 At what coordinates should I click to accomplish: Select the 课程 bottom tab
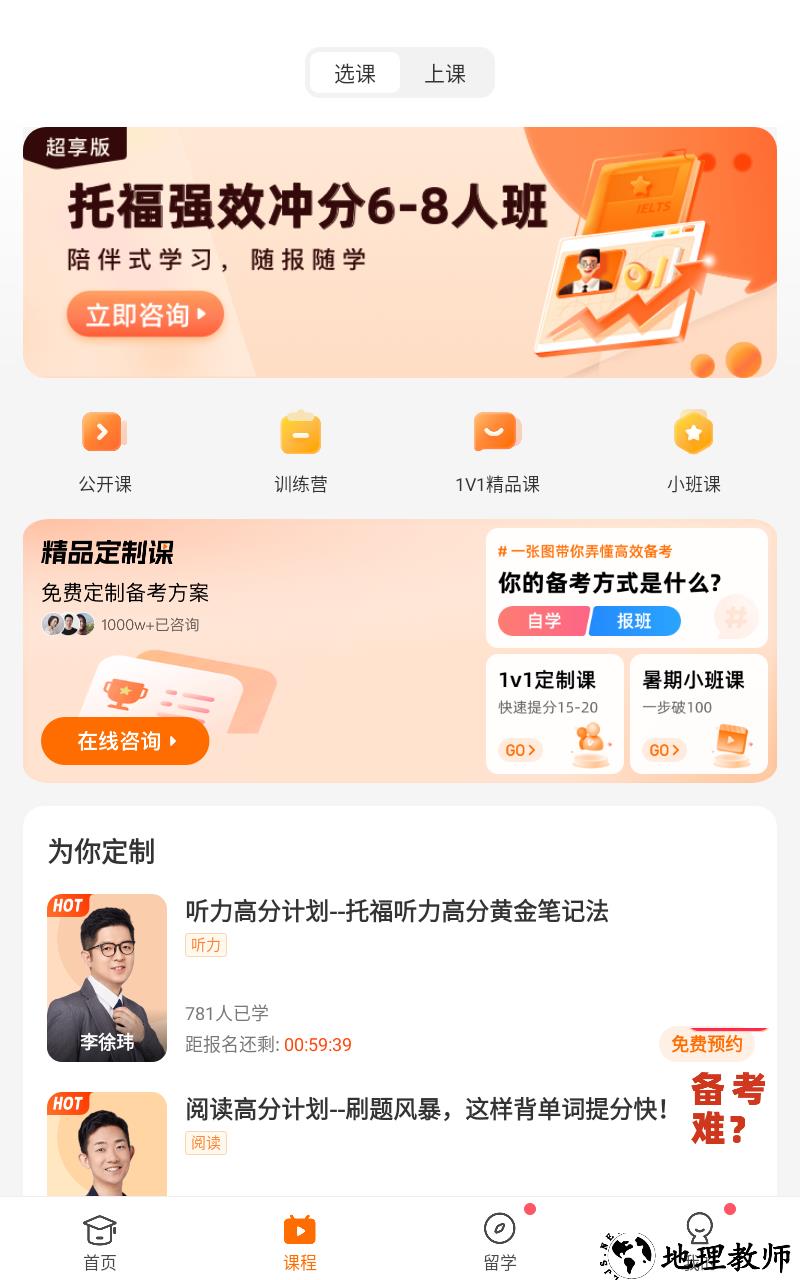(x=300, y=1241)
